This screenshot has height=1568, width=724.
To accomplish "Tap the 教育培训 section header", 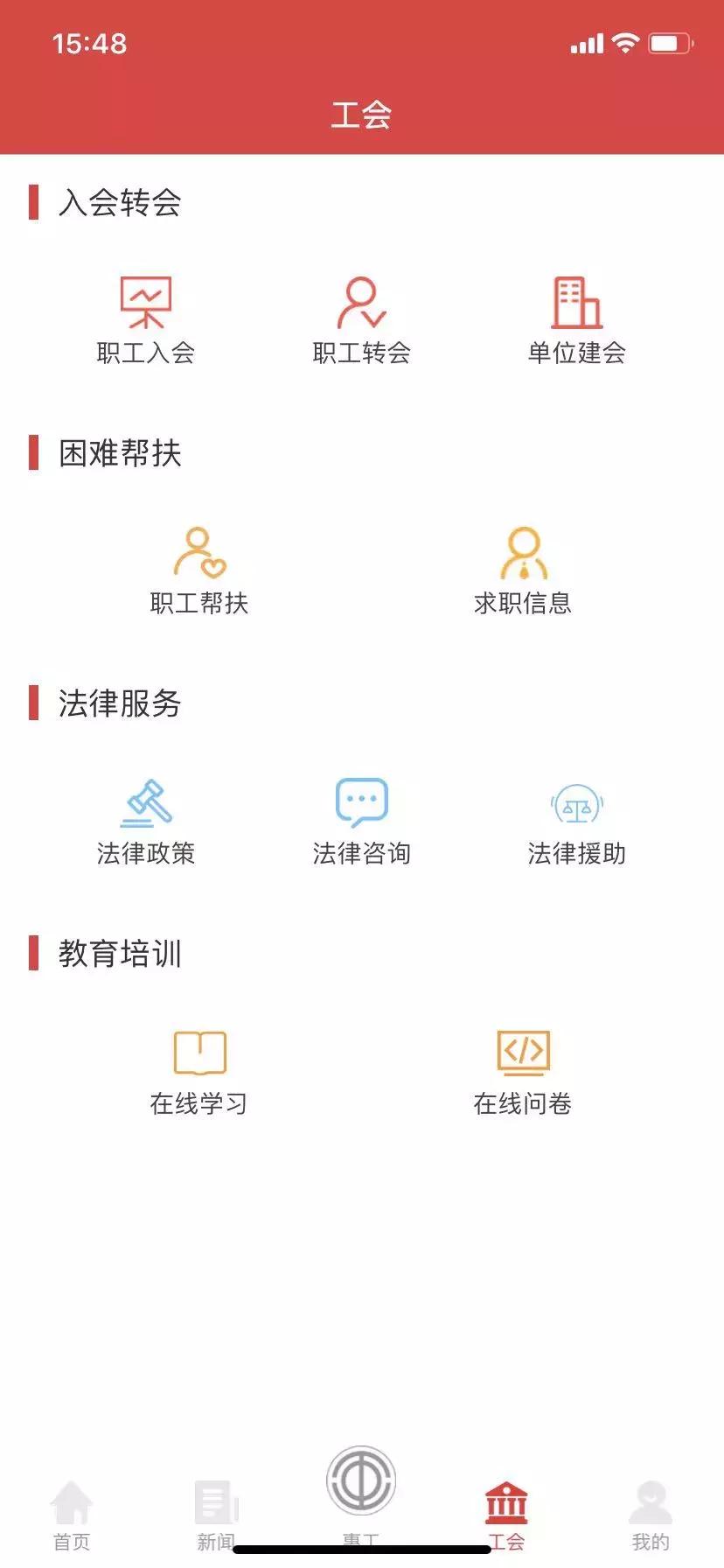I will click(x=118, y=954).
